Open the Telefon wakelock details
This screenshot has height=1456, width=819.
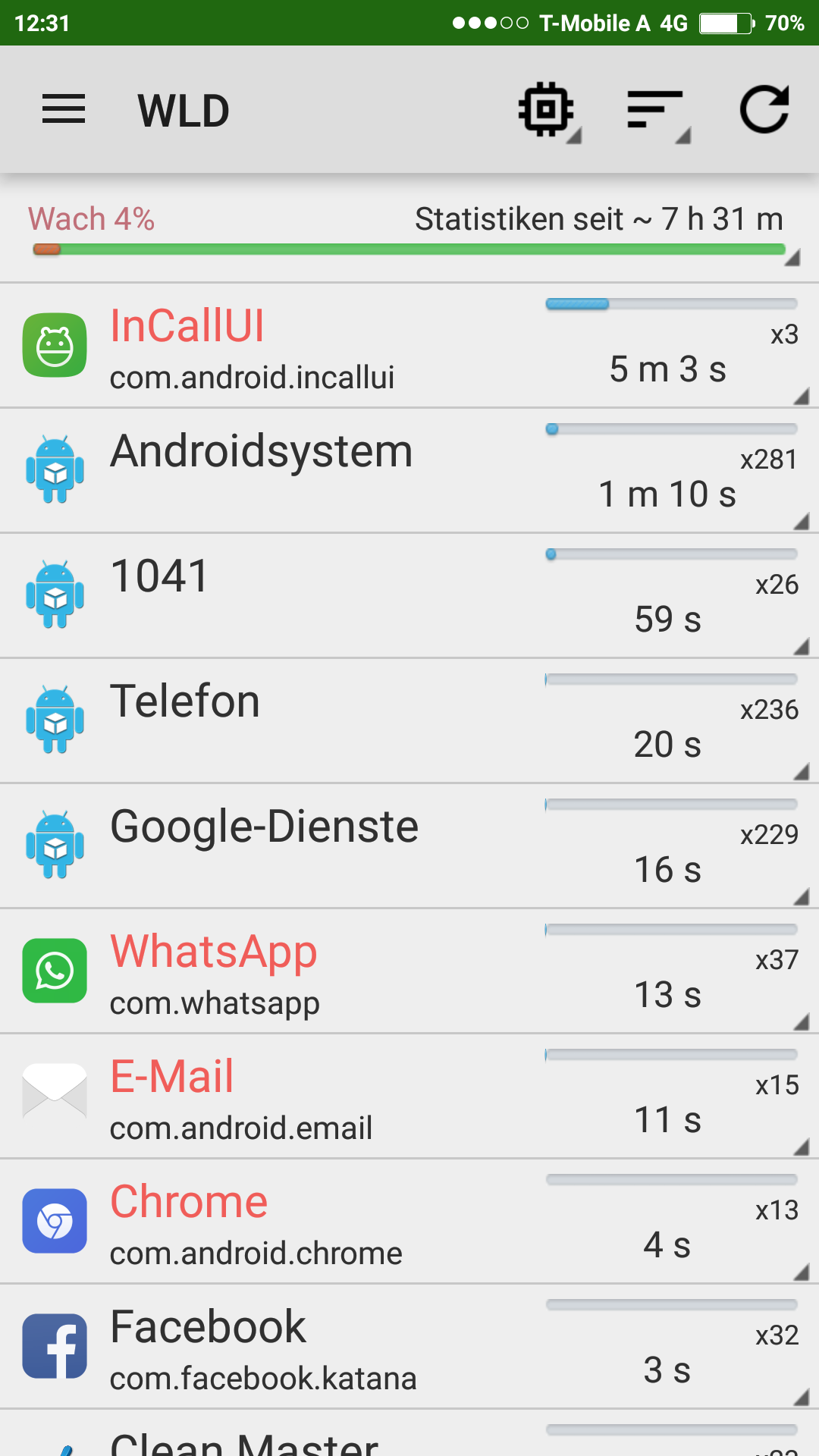tap(409, 721)
